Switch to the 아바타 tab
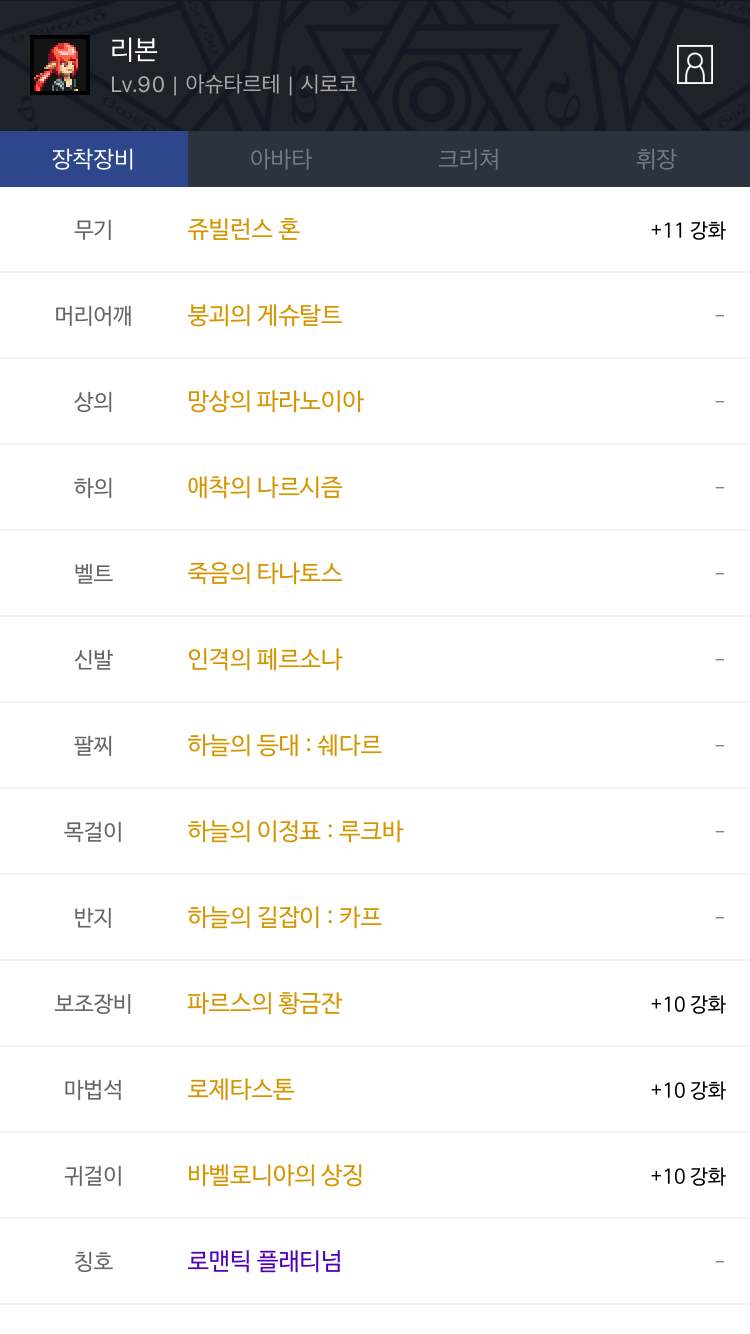The height and width of the screenshot is (1334, 750). (281, 159)
